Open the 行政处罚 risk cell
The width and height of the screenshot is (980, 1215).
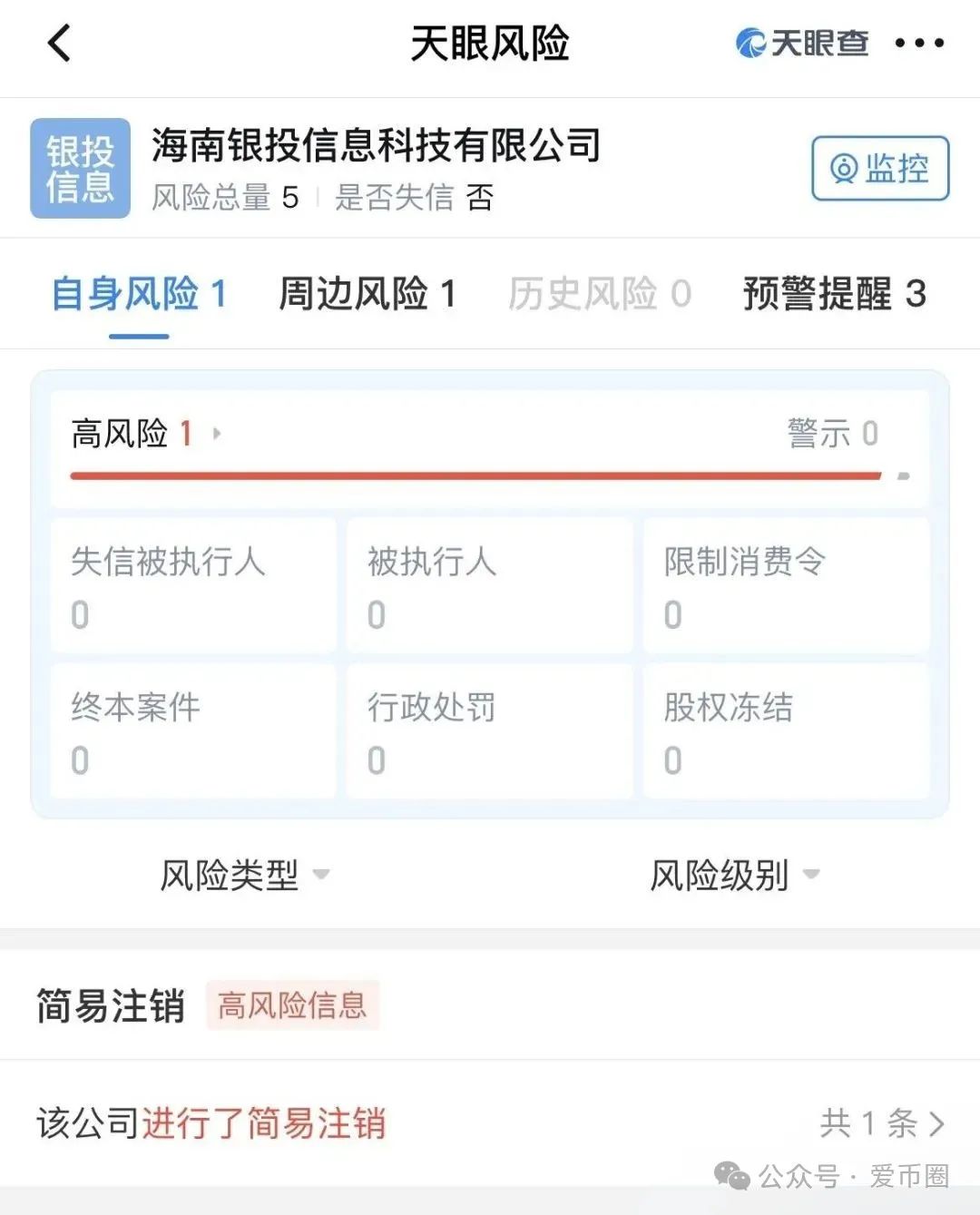489,731
